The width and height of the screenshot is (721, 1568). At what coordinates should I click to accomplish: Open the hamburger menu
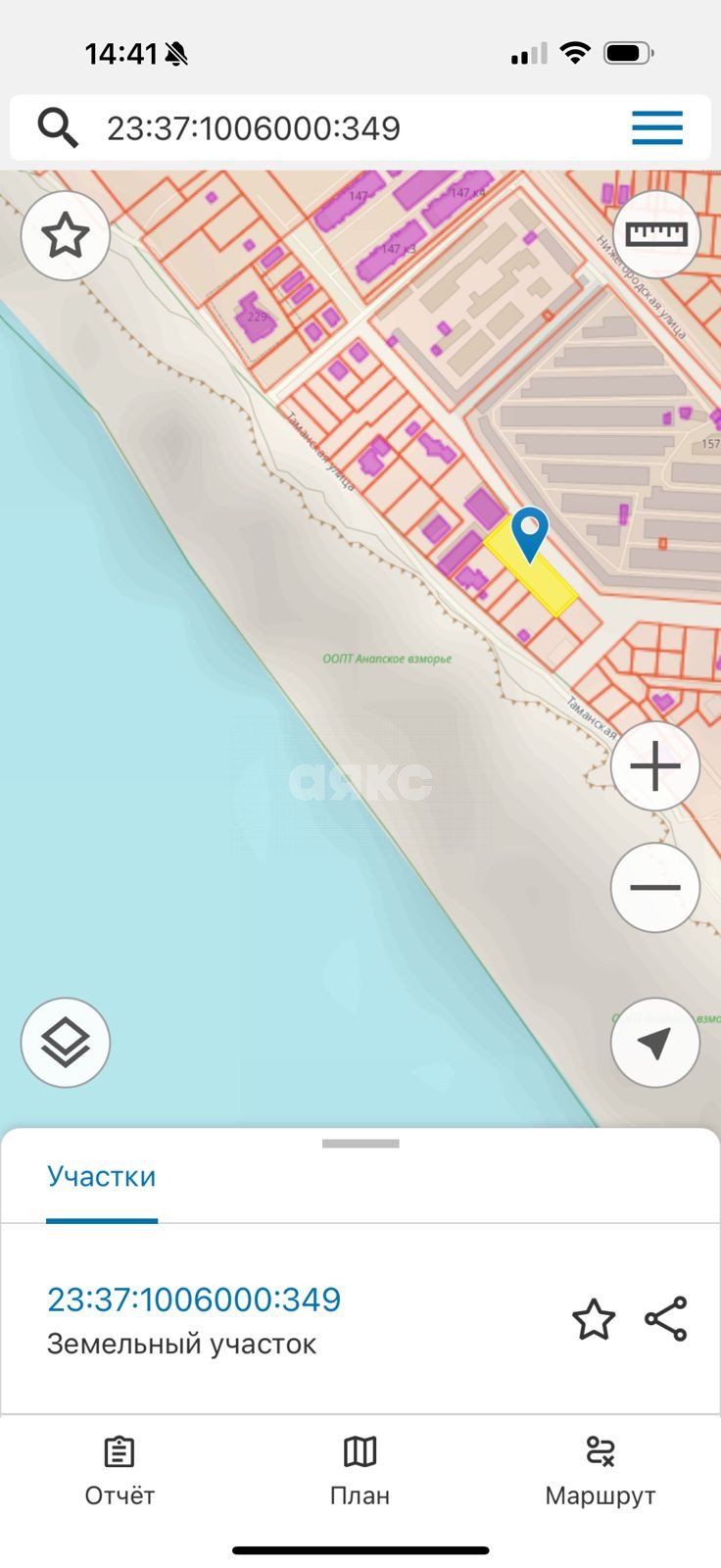tap(656, 128)
